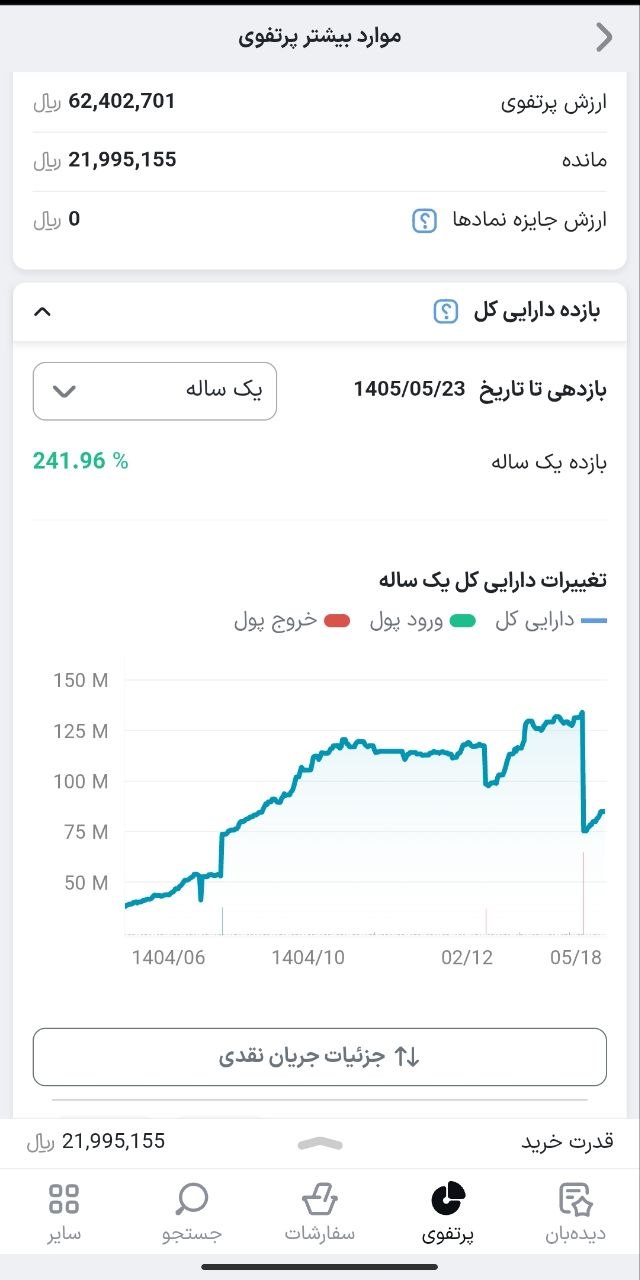This screenshot has height=1280, width=640.
Task: Go back using the header arrow
Action: tap(604, 37)
